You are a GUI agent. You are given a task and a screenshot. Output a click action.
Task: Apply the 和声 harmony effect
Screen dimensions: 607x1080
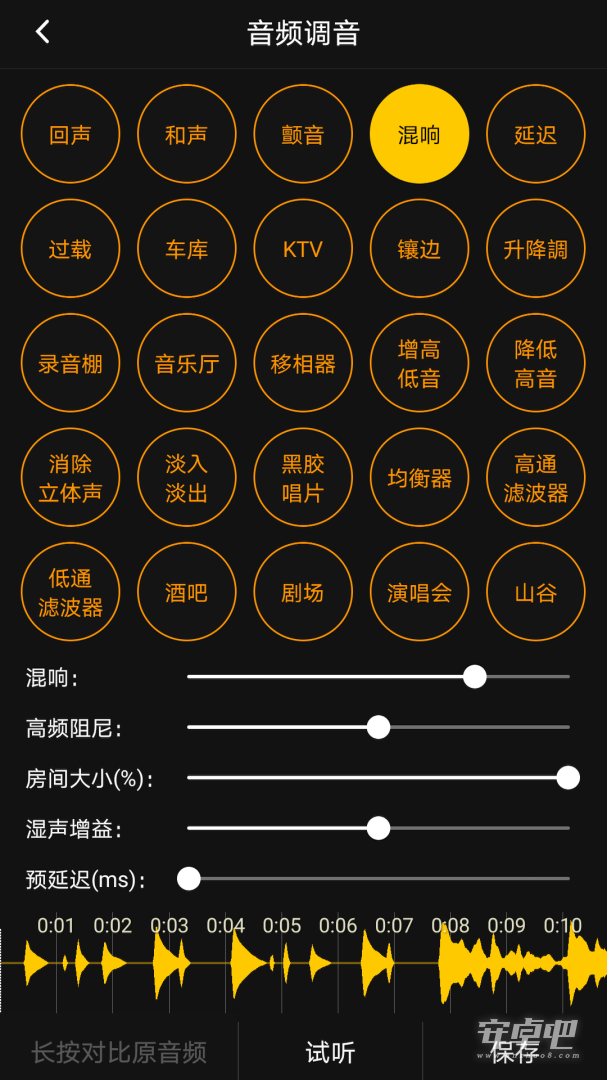187,134
